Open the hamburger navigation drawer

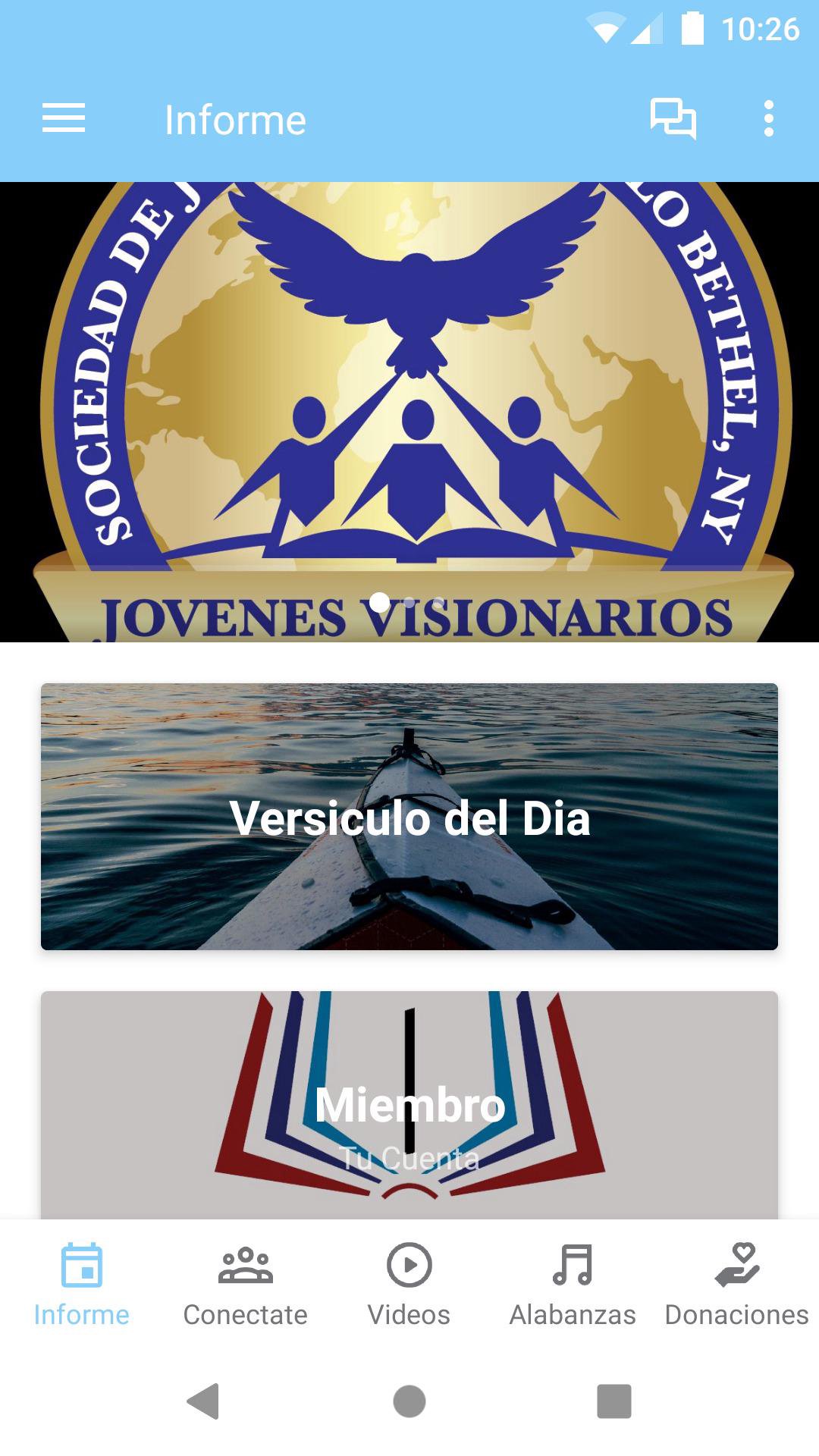[64, 119]
